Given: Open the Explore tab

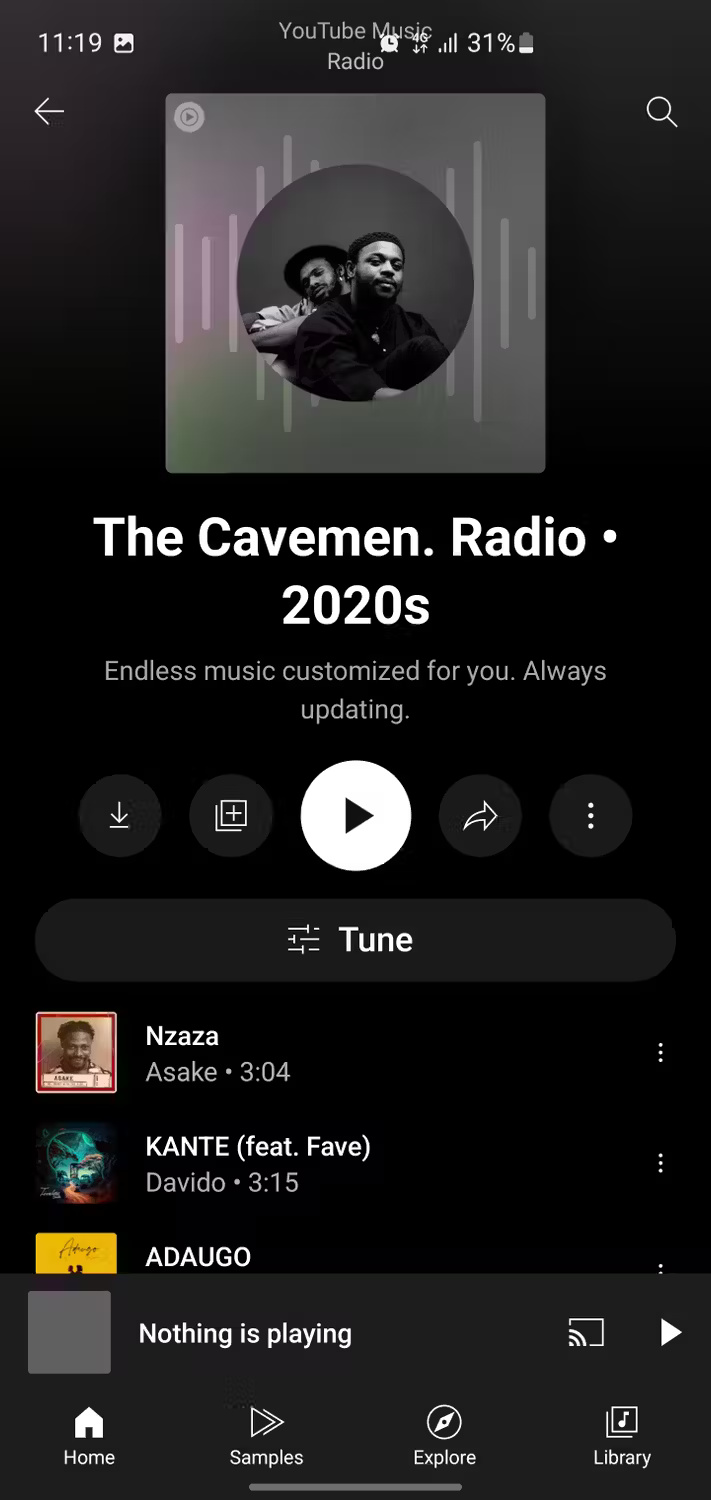Looking at the screenshot, I should click(x=444, y=1436).
